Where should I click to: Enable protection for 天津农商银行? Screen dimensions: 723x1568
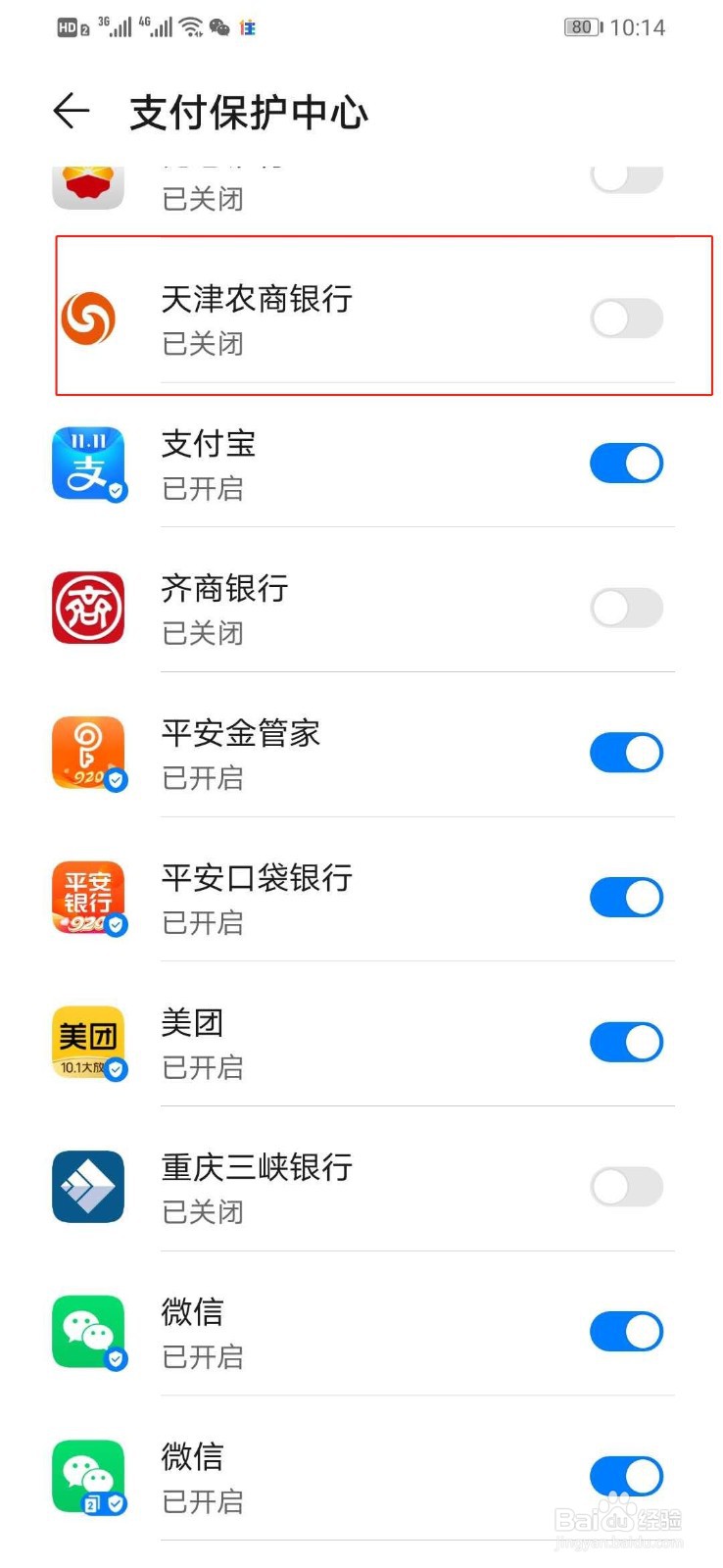tap(626, 318)
